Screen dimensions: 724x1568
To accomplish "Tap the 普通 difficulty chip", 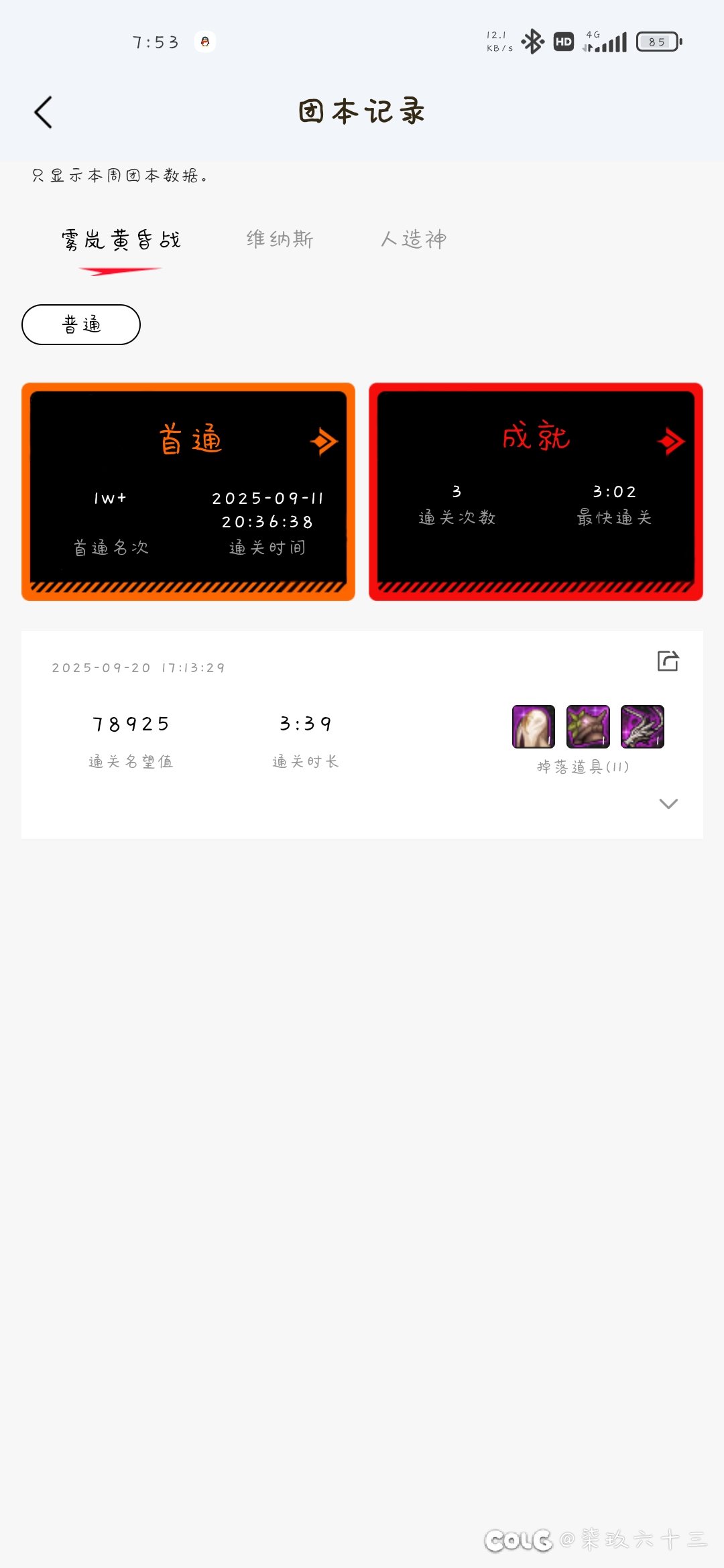I will click(81, 325).
